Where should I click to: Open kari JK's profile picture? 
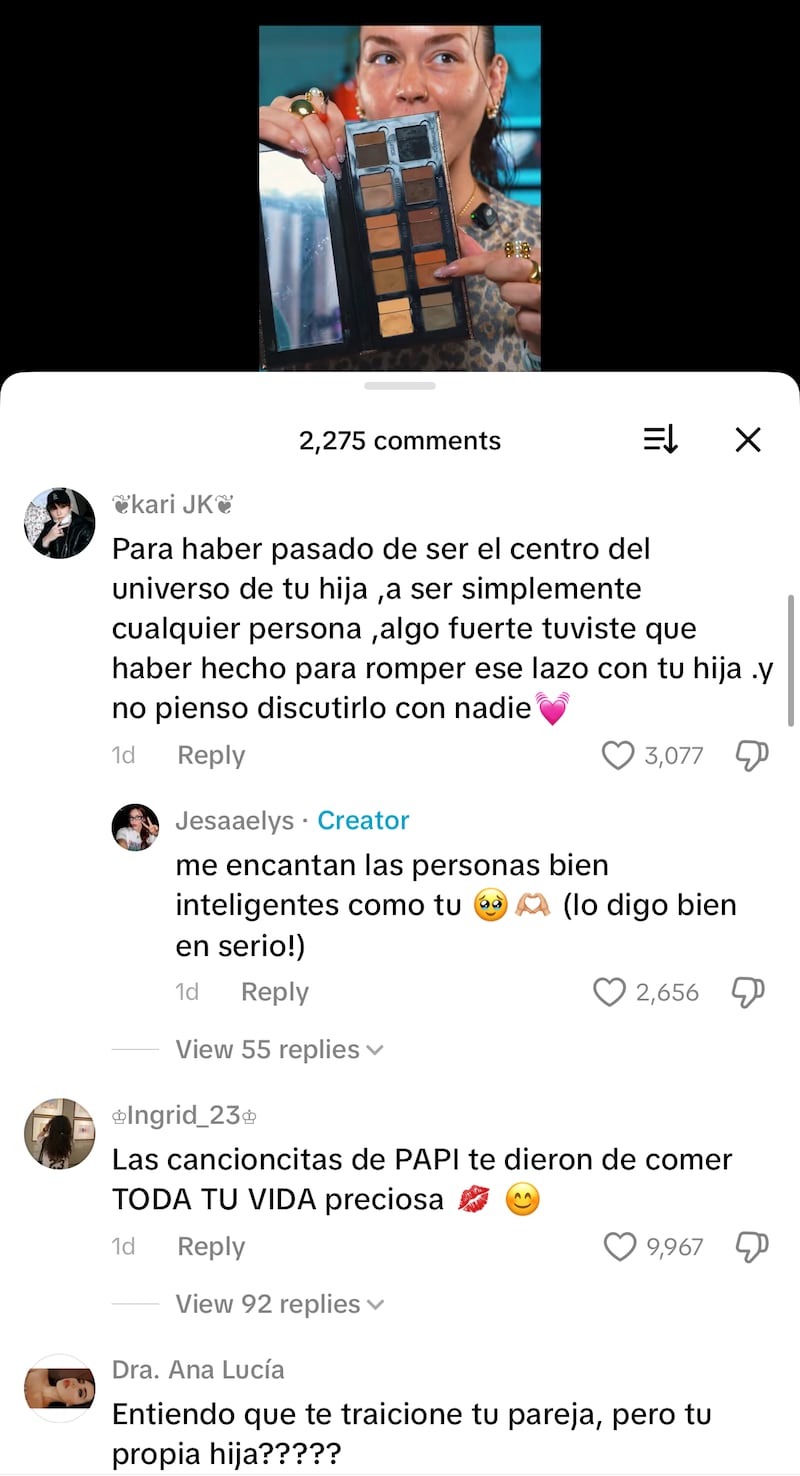[59, 522]
